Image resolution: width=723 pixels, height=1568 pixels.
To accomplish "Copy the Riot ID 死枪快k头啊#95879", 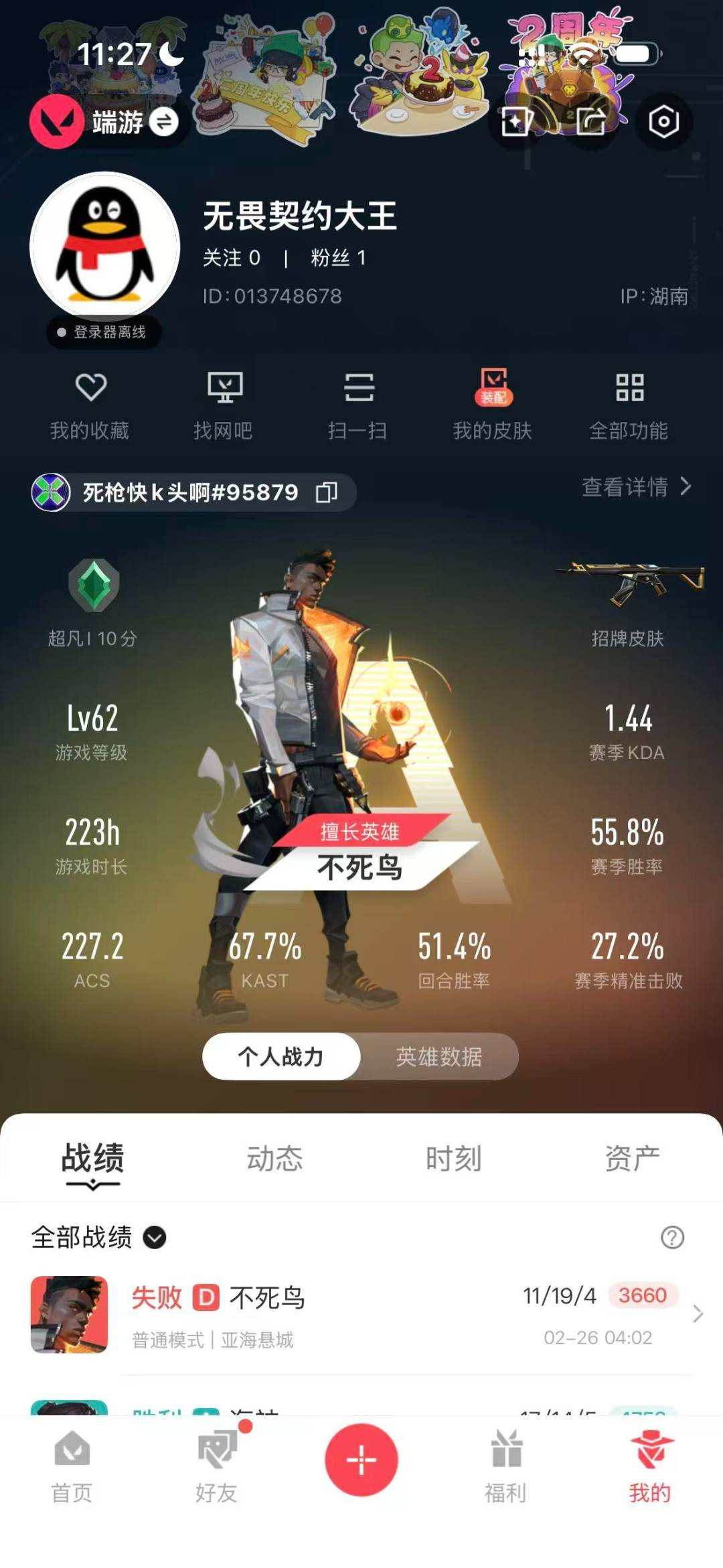I will pos(326,491).
